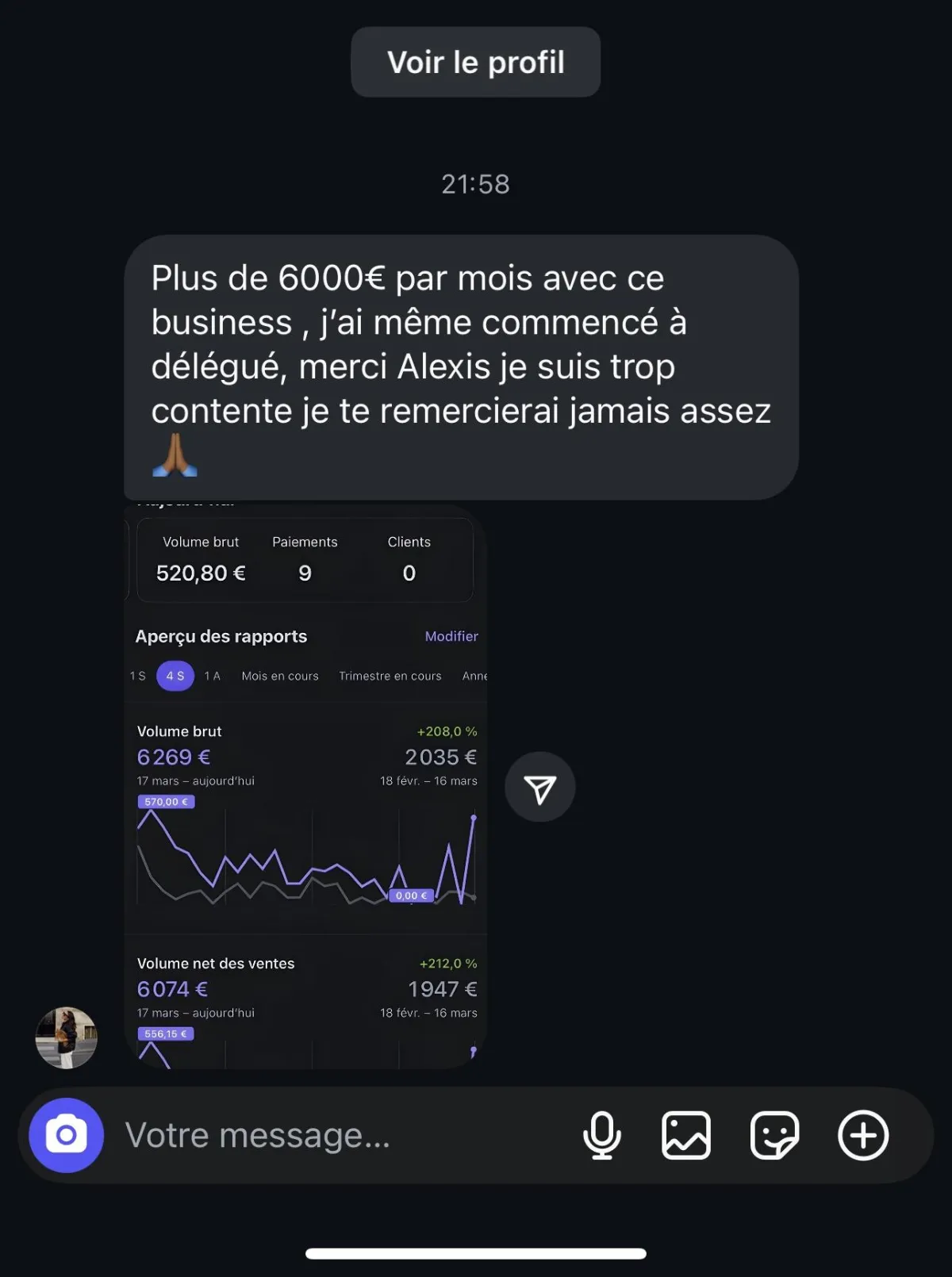The height and width of the screenshot is (1277, 952).
Task: Launch the camera from the message bar
Action: [67, 1135]
